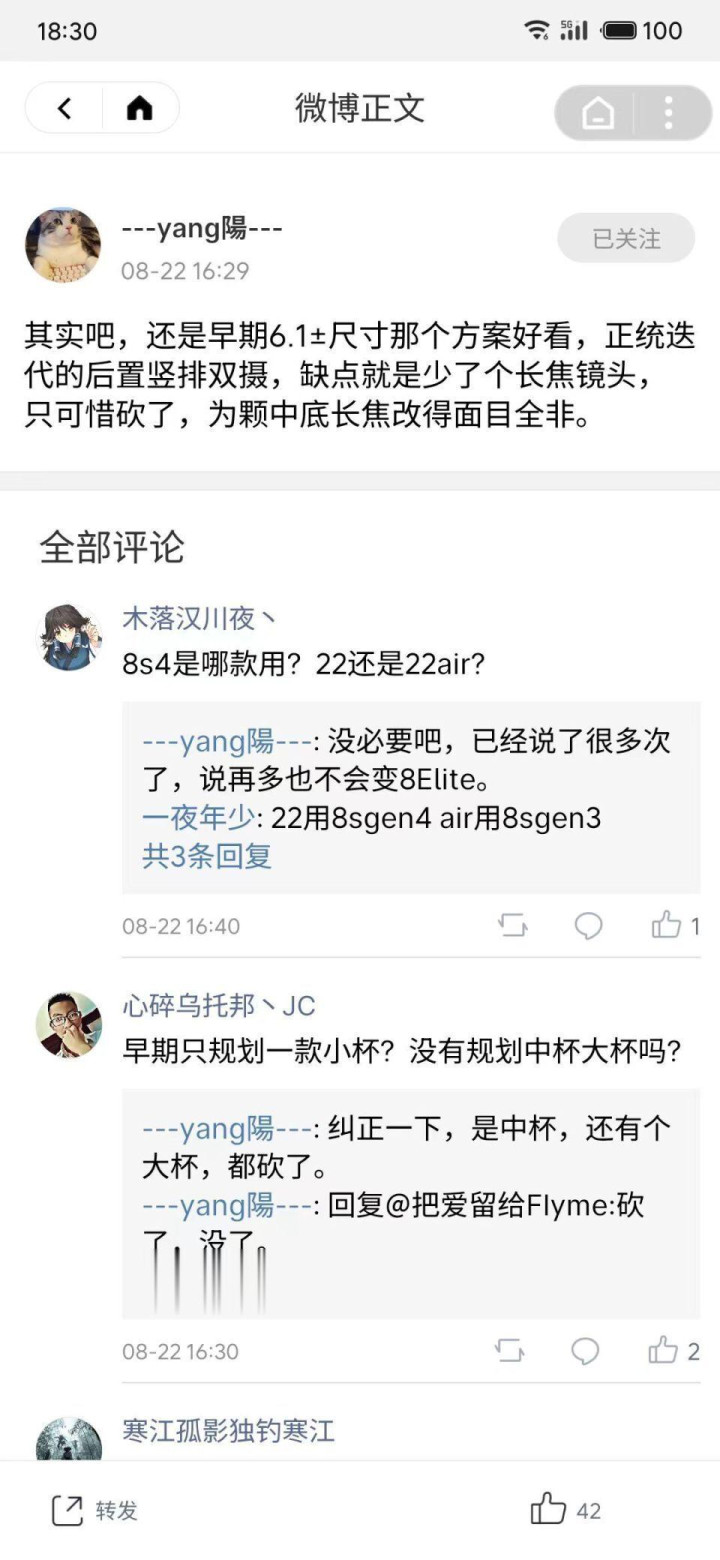Screen dimensions: 720x1560
Task: Tap 转发 to repost this Weibo
Action: tap(95, 1511)
